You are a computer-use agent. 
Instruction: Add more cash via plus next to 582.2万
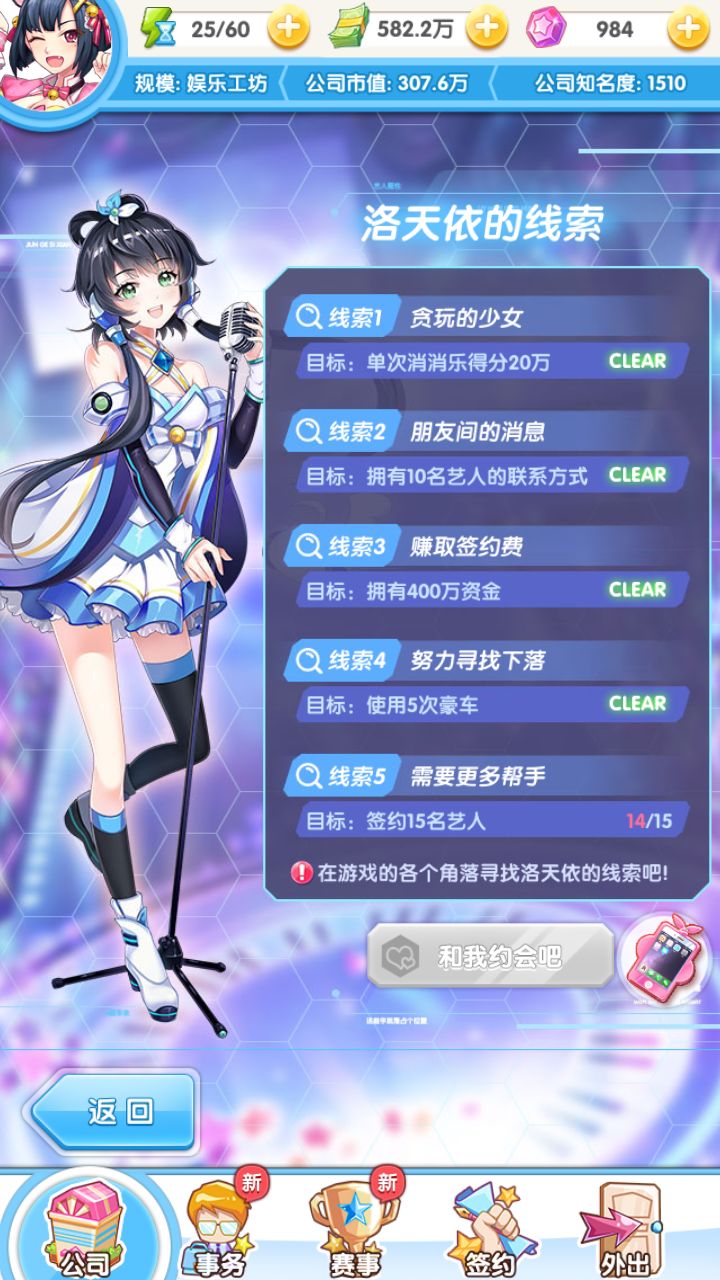pos(487,29)
